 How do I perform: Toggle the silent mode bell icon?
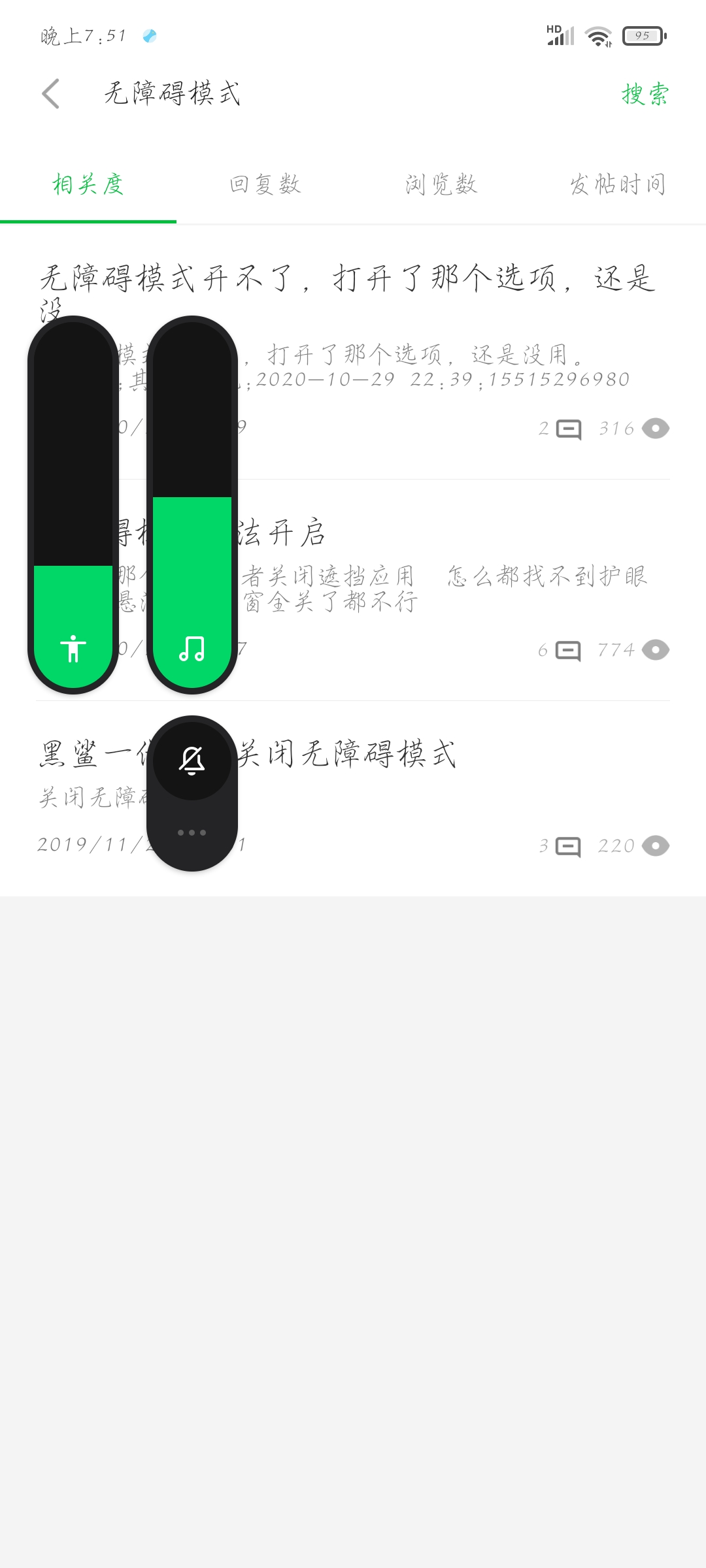pyautogui.click(x=192, y=760)
